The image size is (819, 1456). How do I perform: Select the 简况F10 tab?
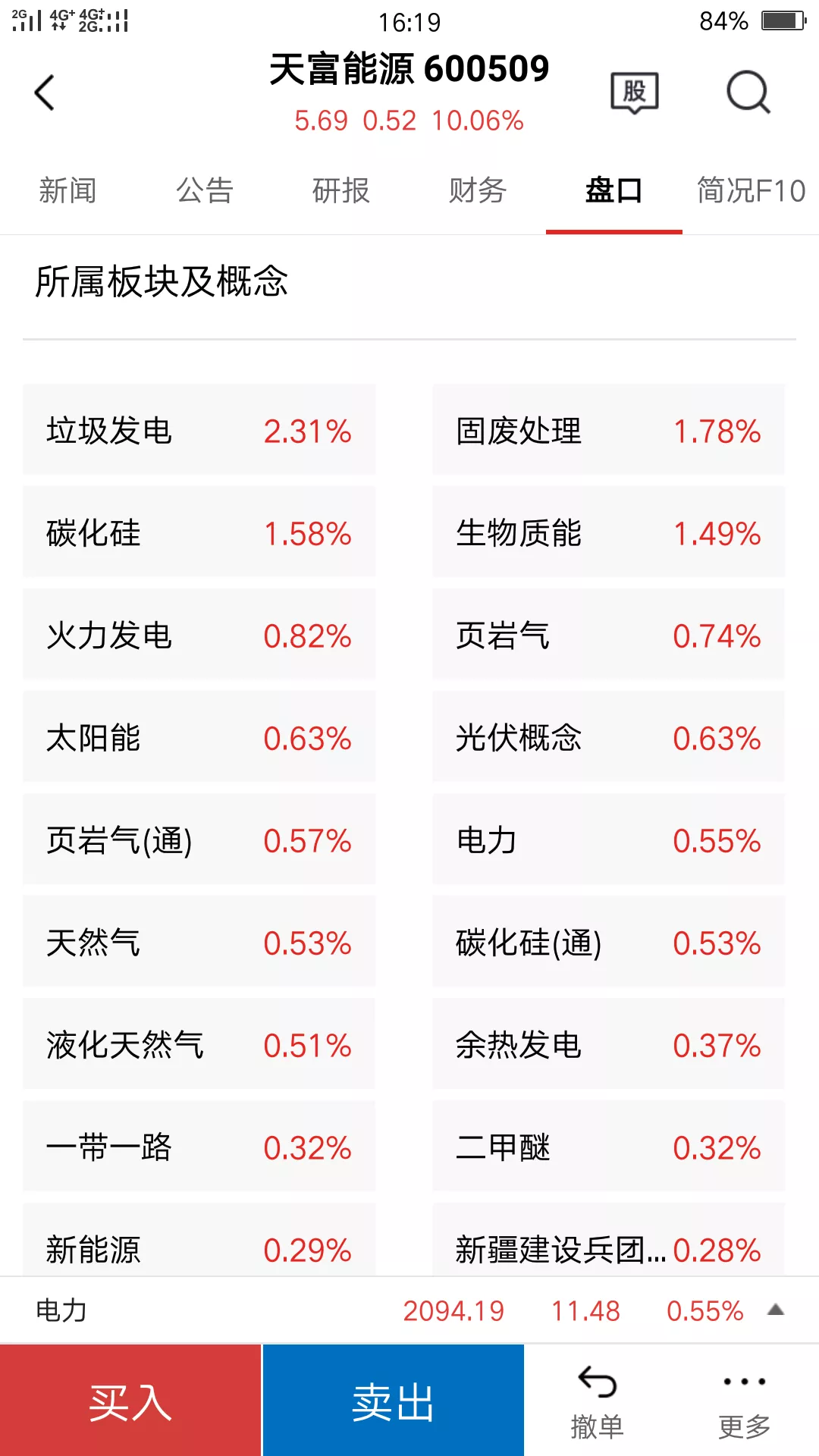pos(751,190)
